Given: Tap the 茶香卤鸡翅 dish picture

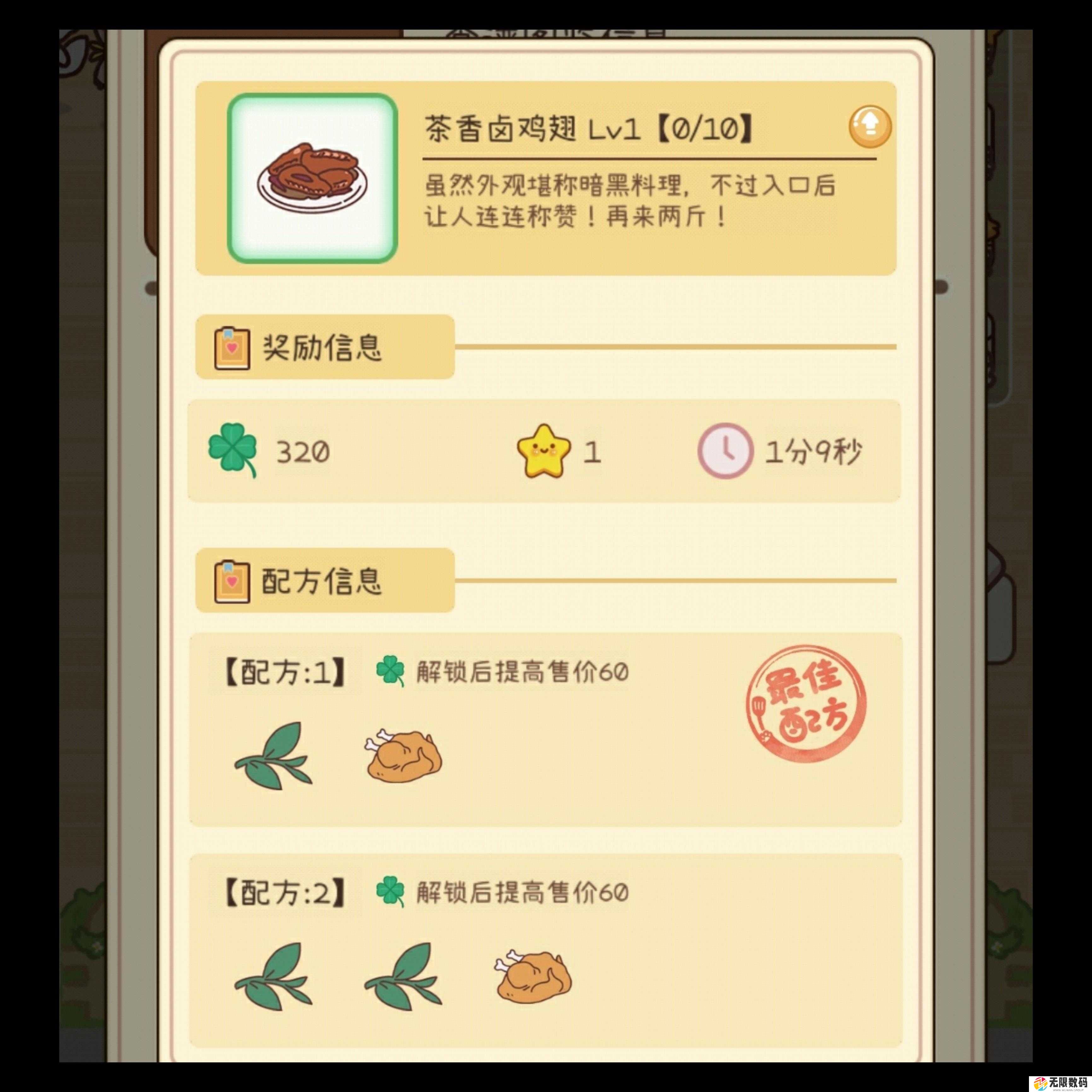Looking at the screenshot, I should click(x=313, y=178).
